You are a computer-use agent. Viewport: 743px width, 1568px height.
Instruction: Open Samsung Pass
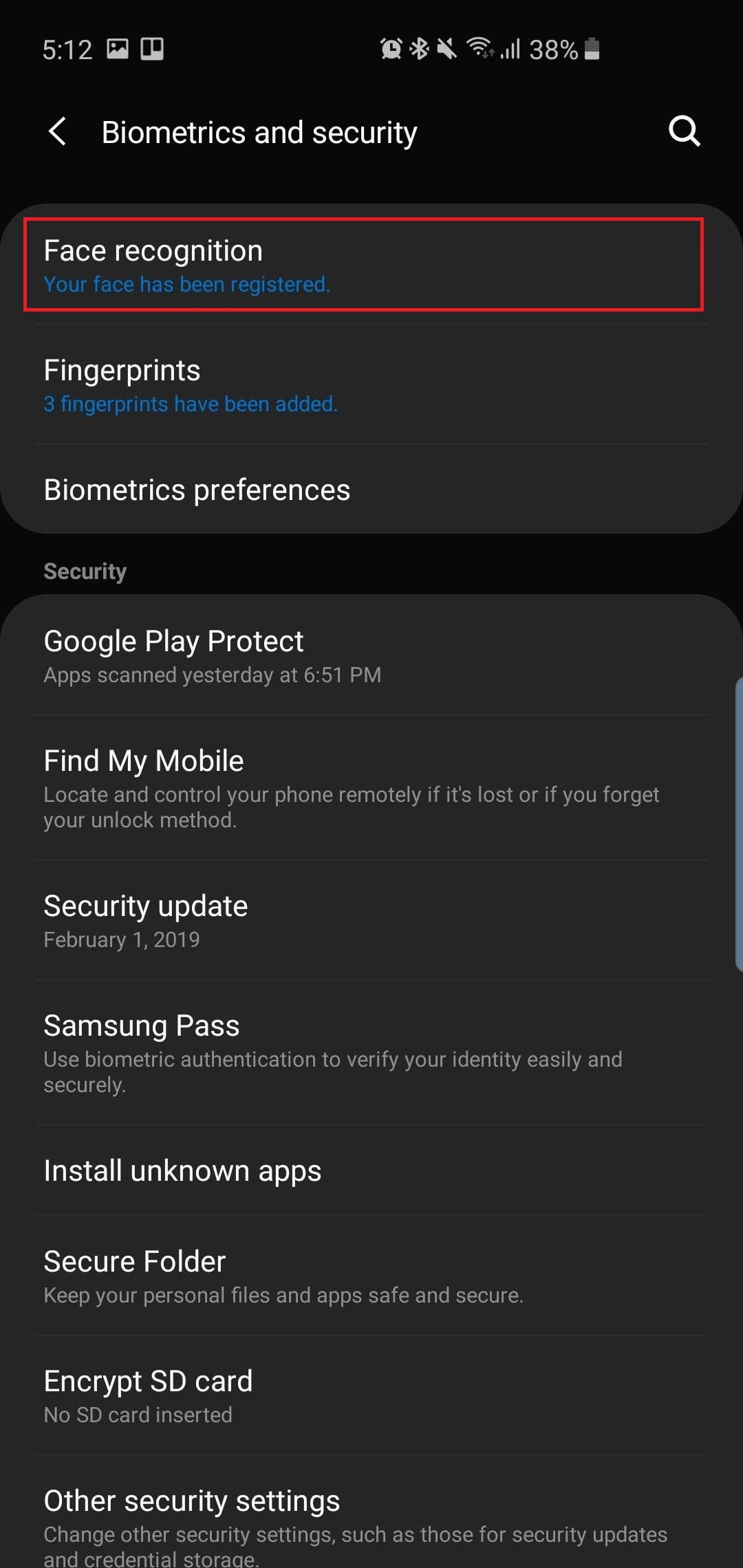371,1052
